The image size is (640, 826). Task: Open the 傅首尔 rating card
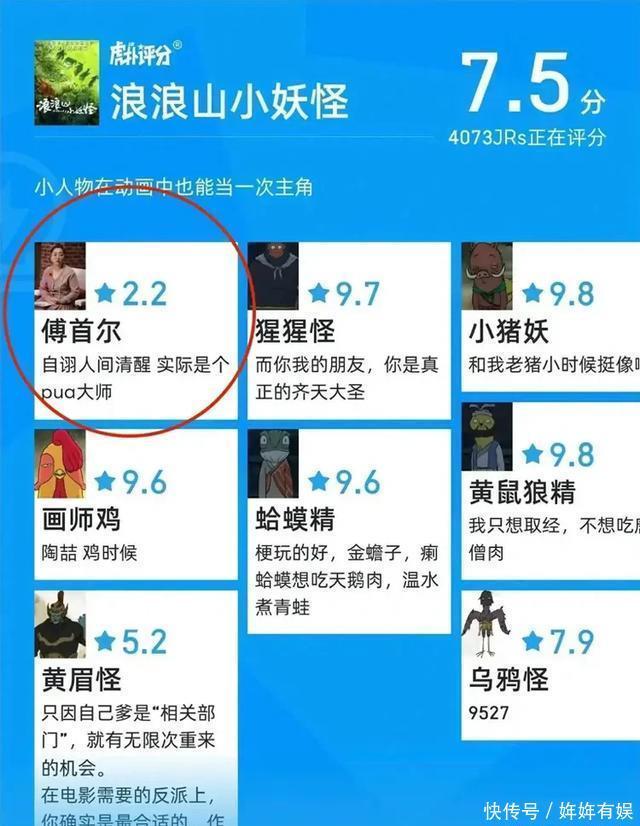135,329
